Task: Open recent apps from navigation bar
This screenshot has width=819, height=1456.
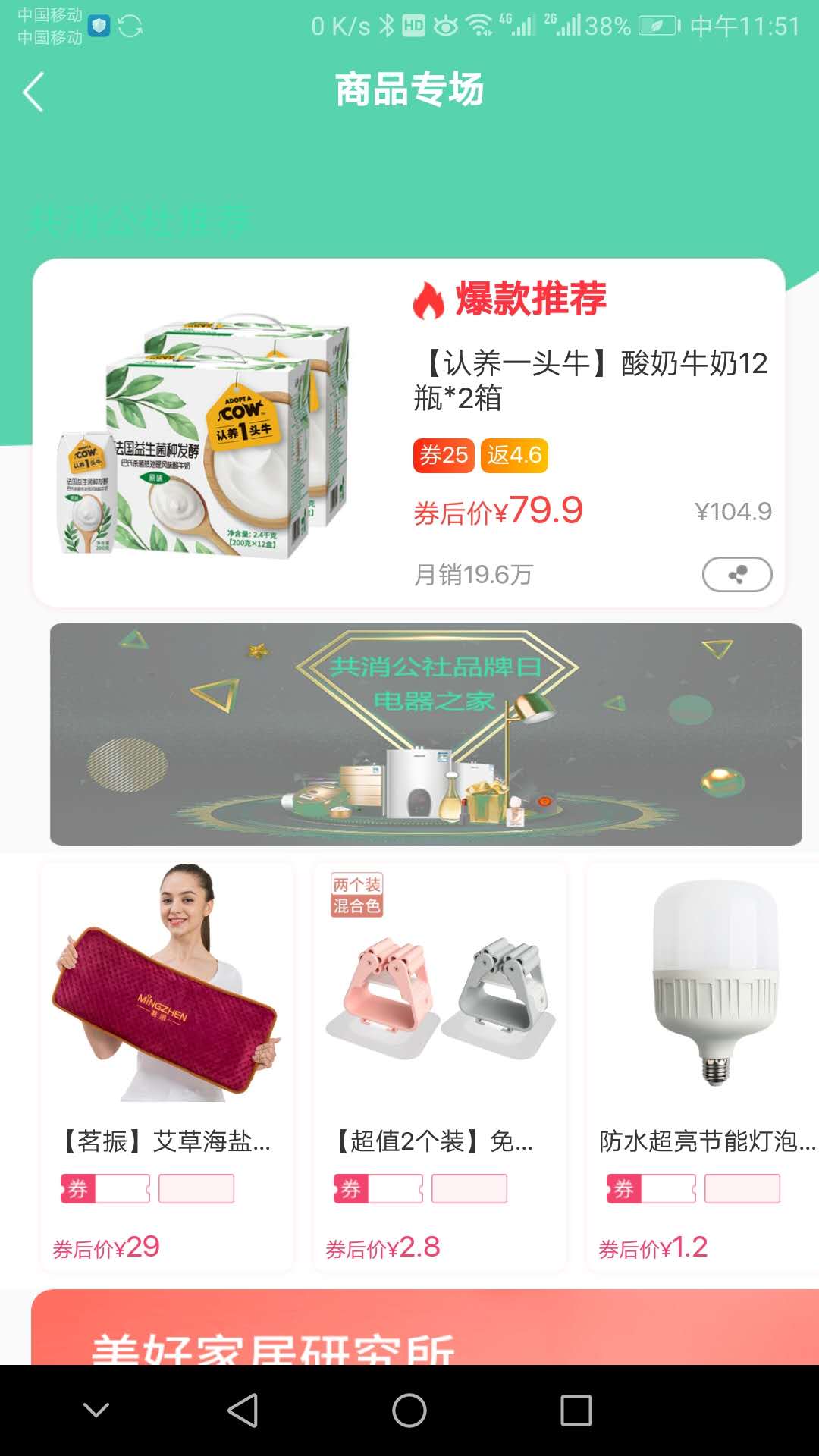Action: (576, 1410)
